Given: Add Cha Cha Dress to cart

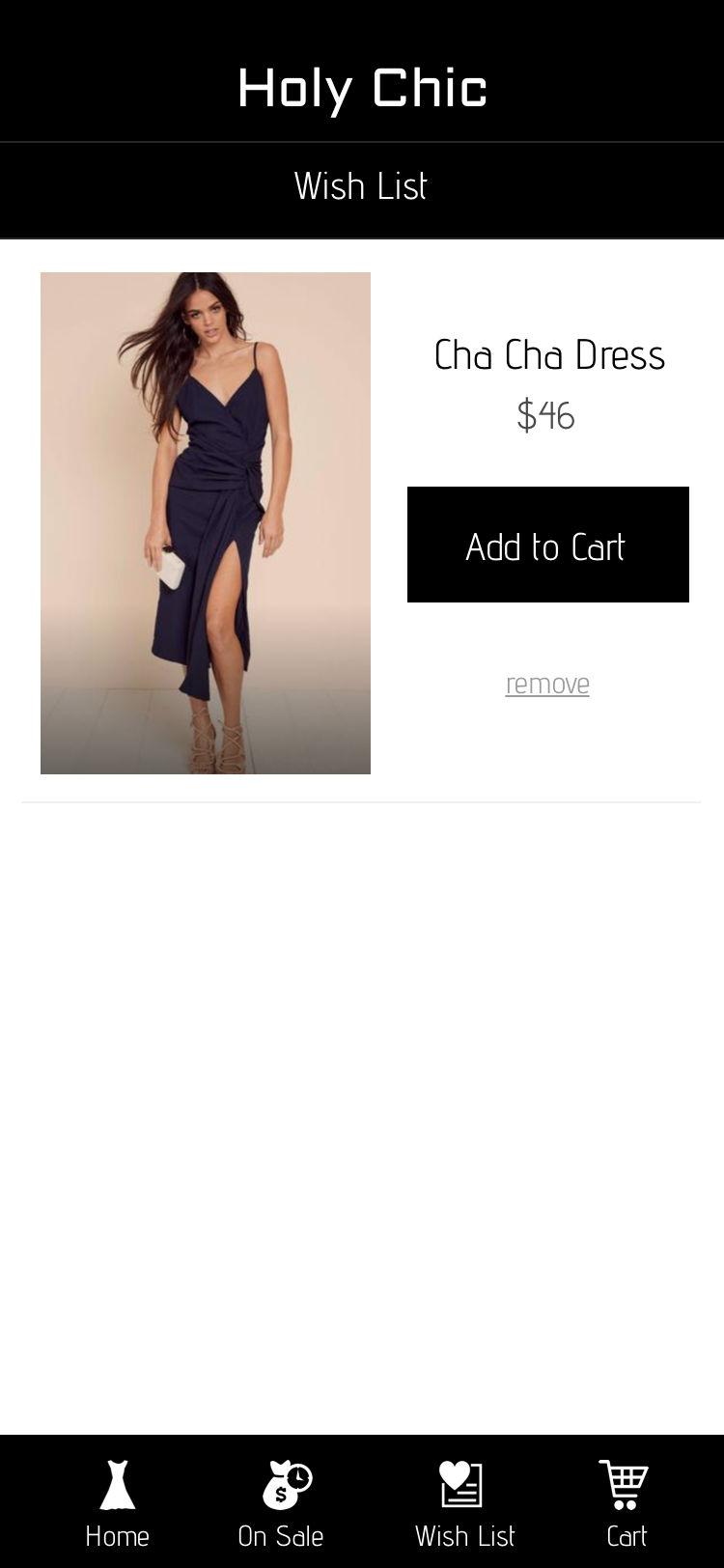Looking at the screenshot, I should click(x=547, y=545).
